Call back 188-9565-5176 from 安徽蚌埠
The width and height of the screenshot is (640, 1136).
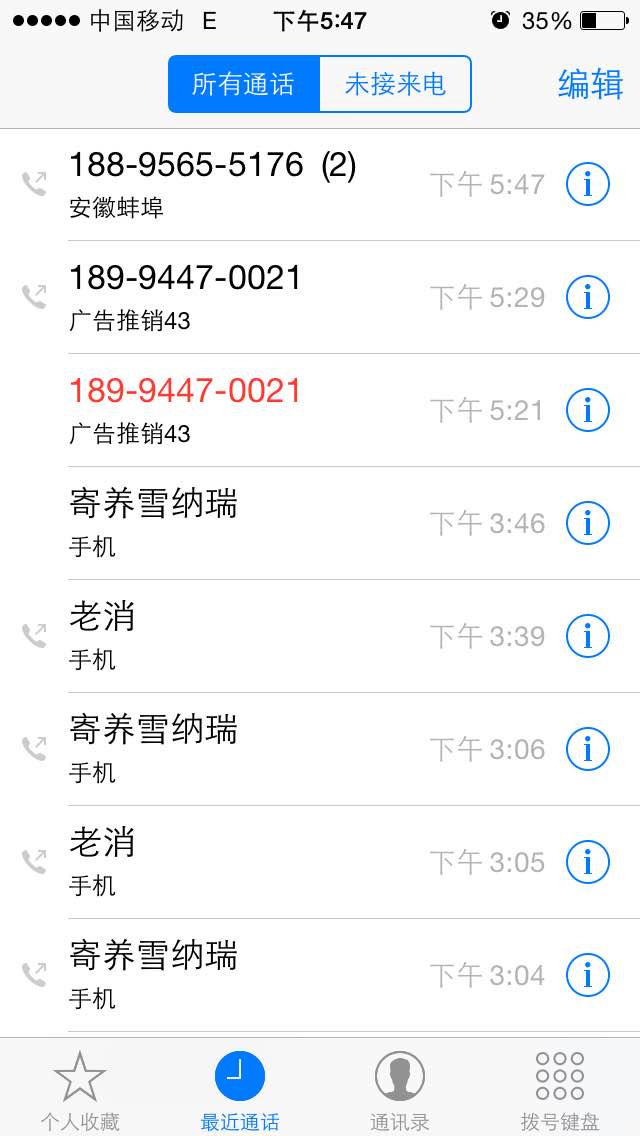(x=320, y=185)
